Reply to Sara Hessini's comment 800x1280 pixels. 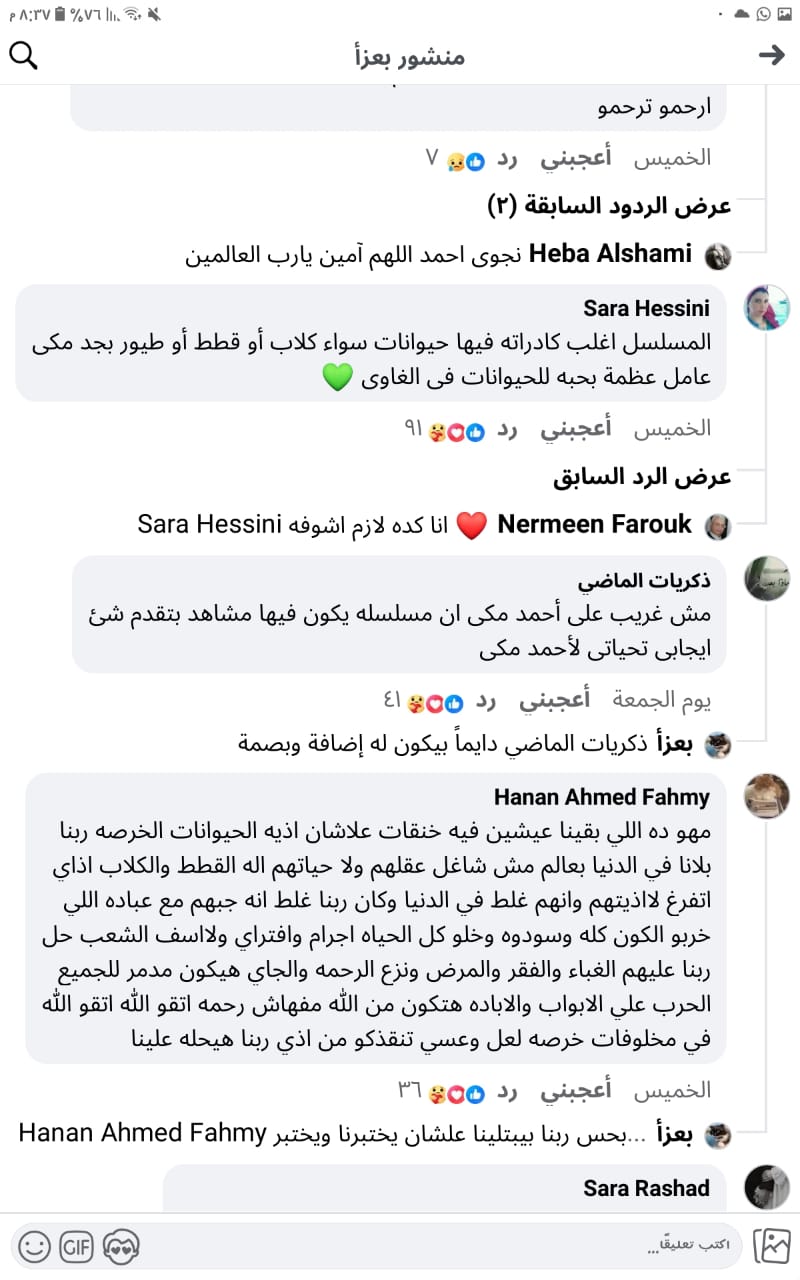point(508,429)
